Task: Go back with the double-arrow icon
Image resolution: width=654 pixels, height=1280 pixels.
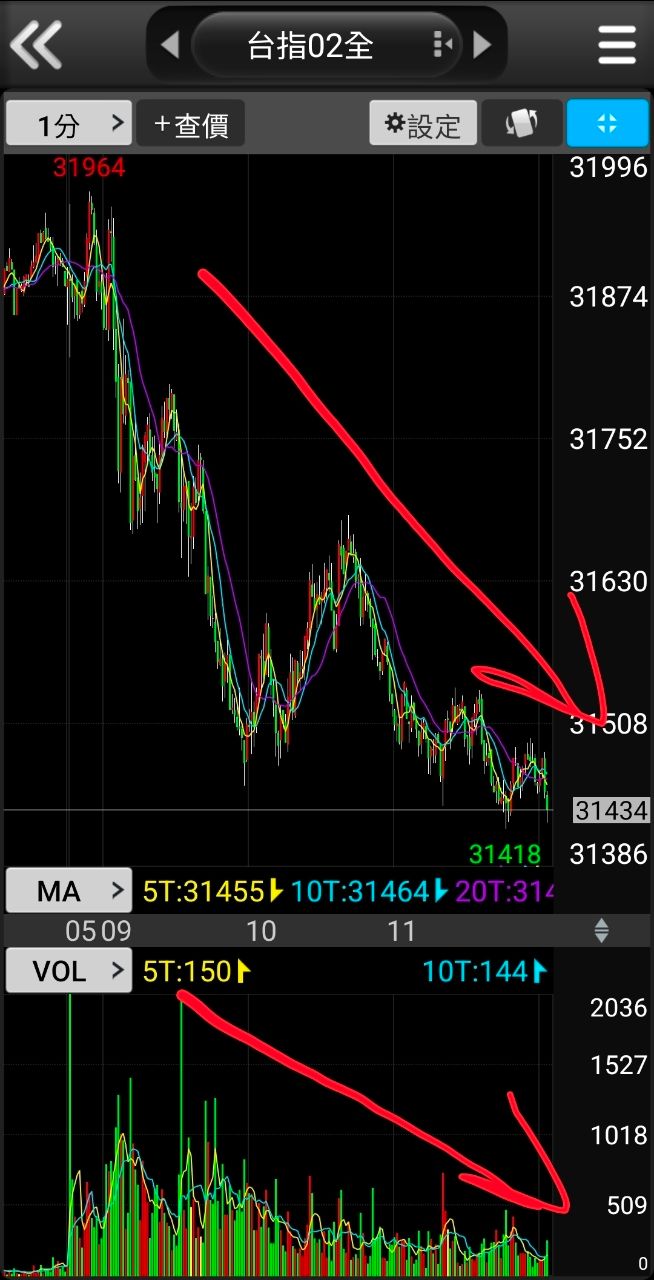Action: 35,44
